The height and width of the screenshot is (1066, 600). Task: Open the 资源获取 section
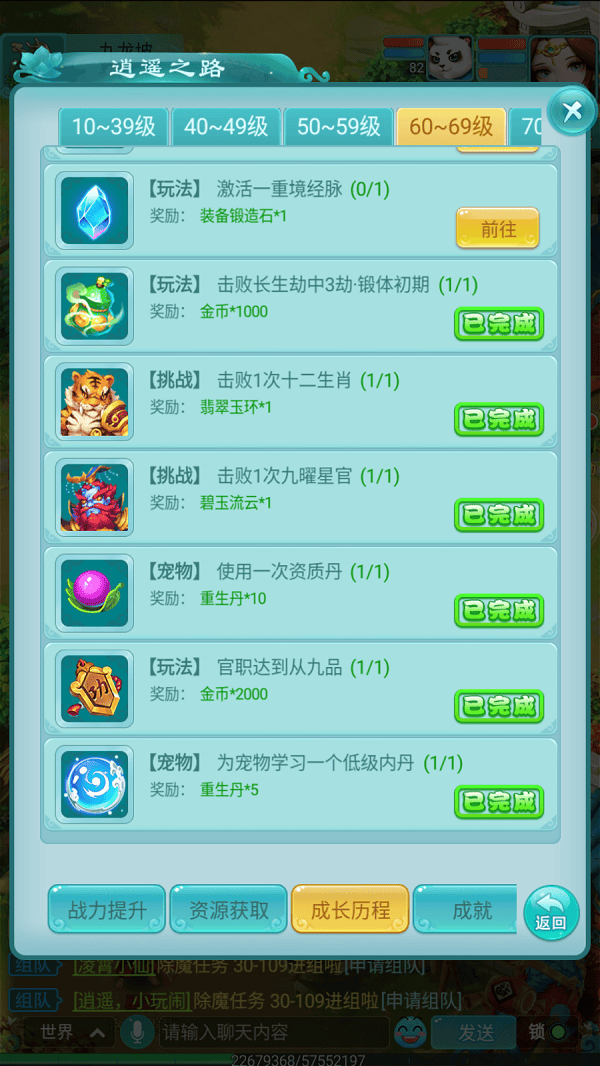229,909
